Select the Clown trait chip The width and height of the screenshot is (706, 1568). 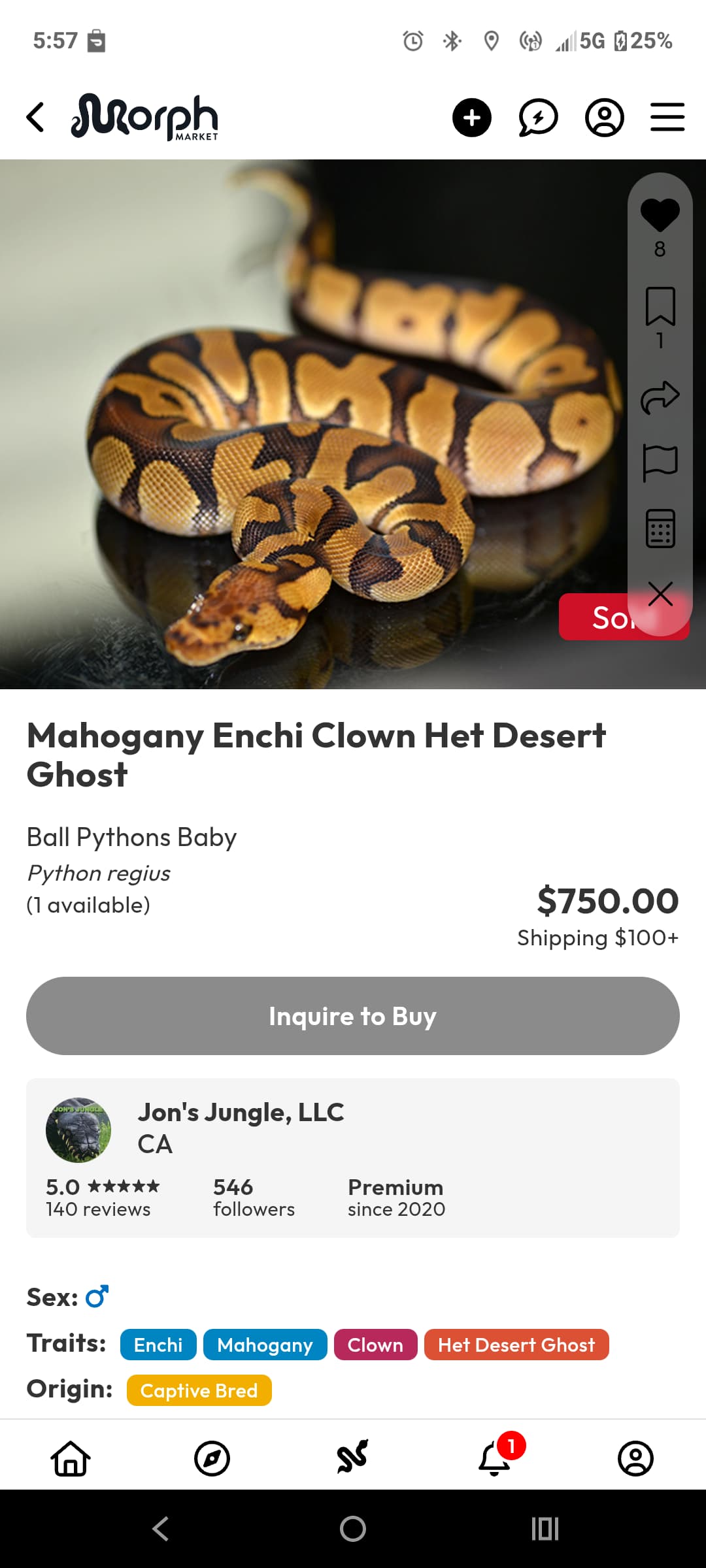coord(375,1345)
